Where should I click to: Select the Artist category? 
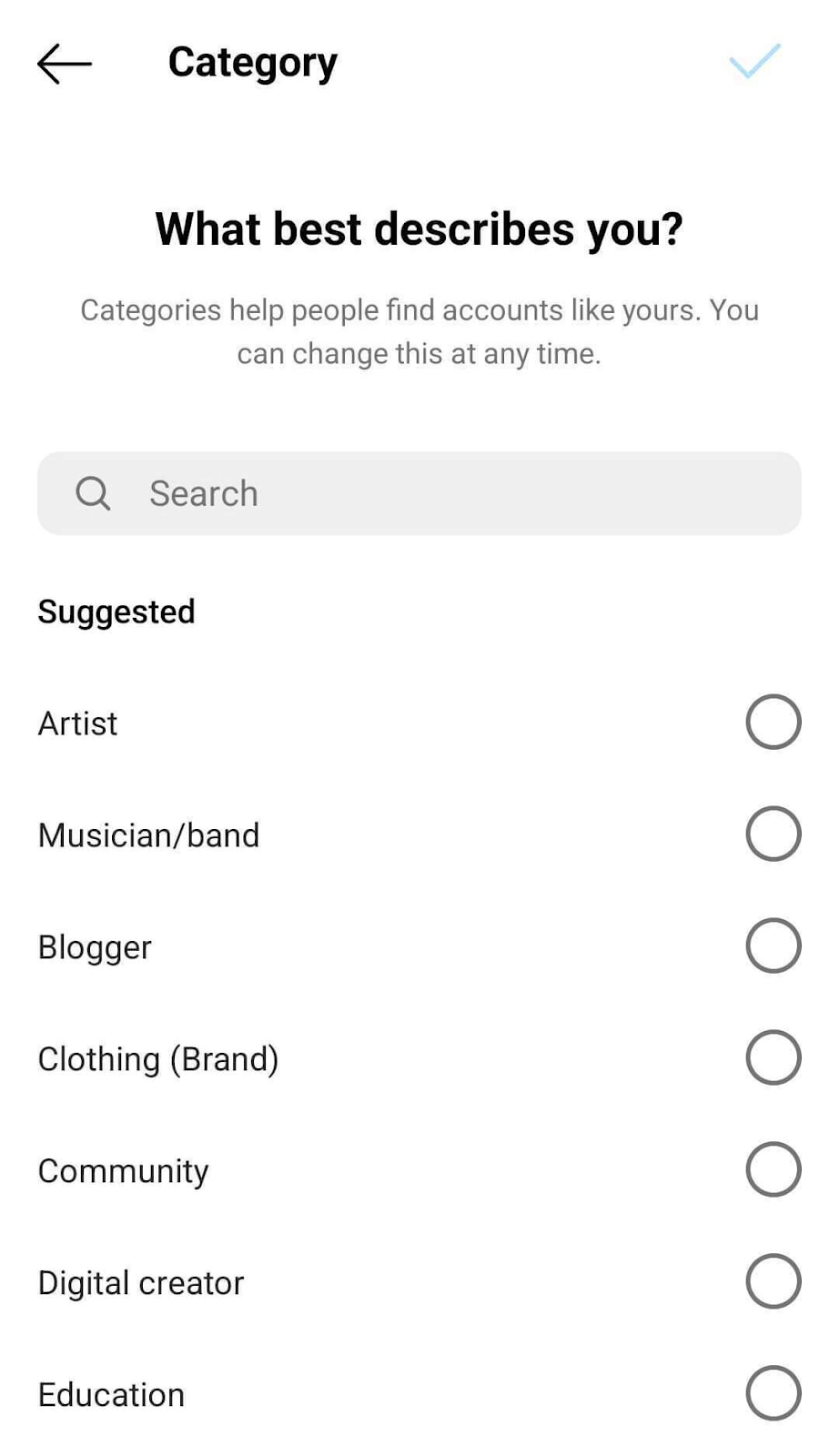(x=773, y=723)
